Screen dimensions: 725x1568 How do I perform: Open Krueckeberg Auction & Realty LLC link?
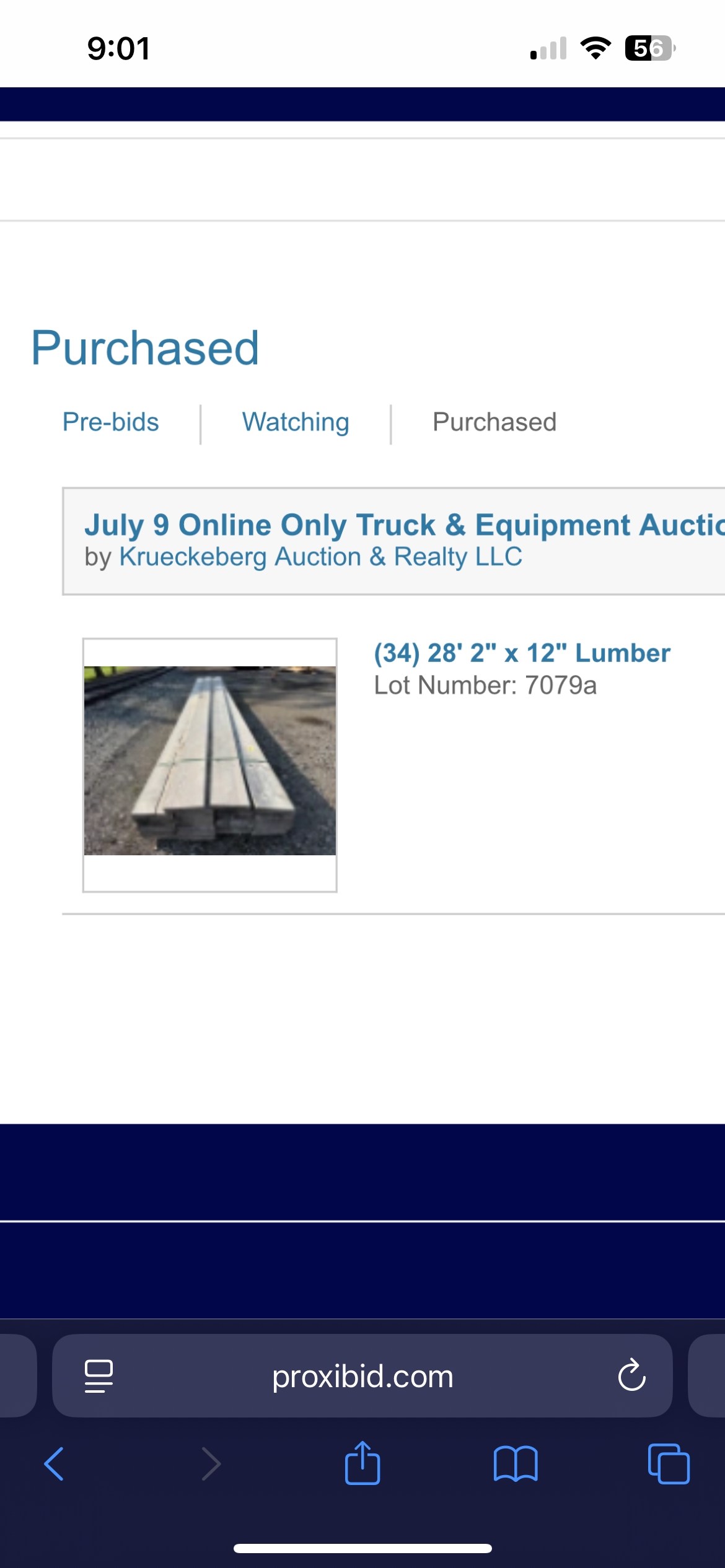coord(321,557)
